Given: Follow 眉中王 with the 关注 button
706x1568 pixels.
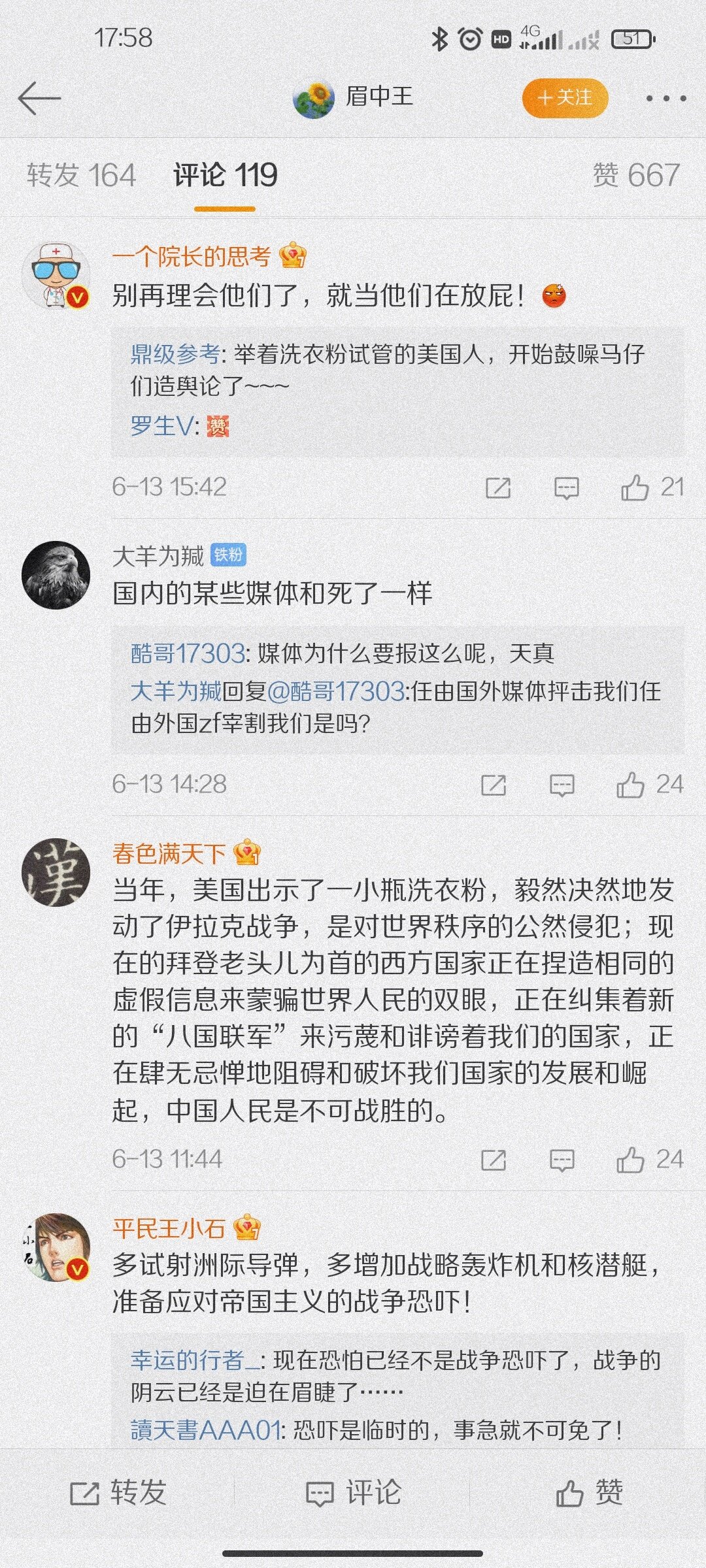Looking at the screenshot, I should pos(565,98).
